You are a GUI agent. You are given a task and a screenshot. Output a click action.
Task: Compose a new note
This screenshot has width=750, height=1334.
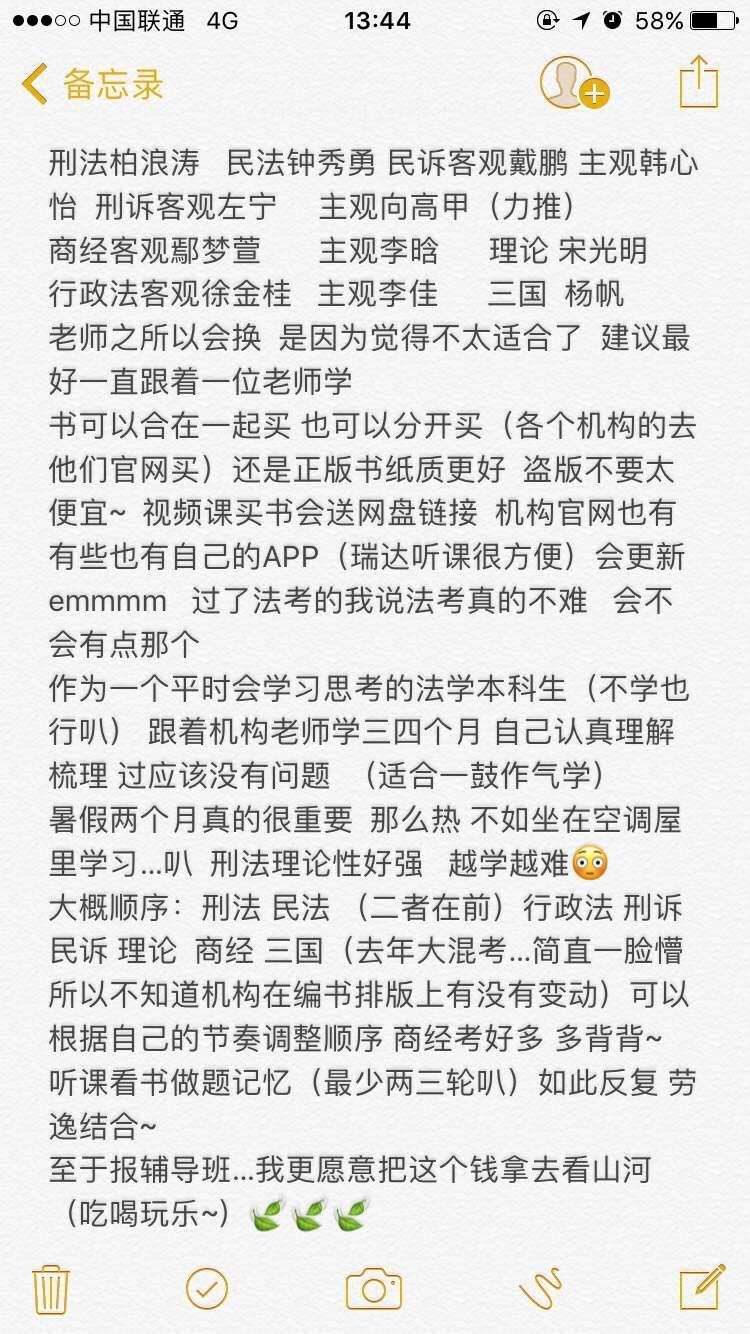pos(701,1286)
